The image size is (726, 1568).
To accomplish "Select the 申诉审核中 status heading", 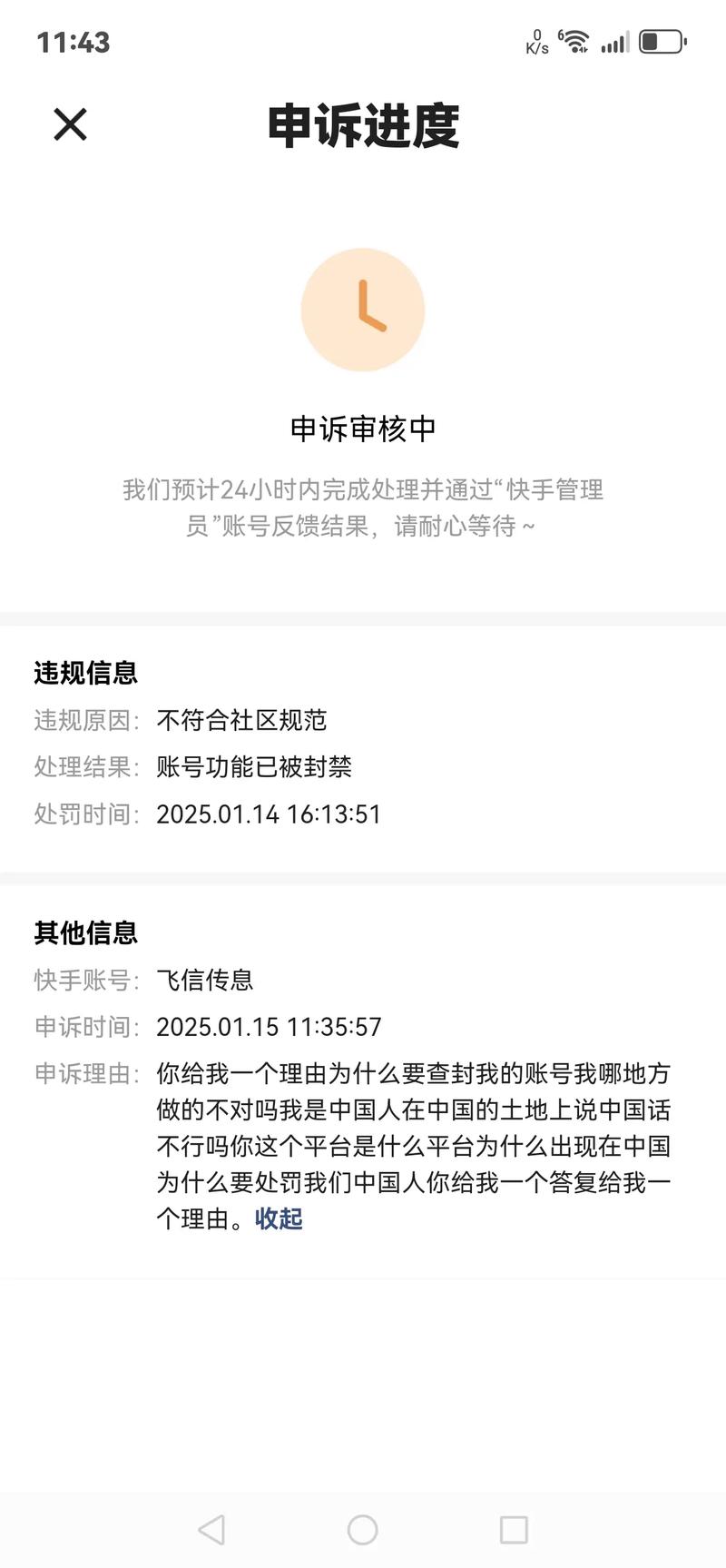I will click(363, 428).
